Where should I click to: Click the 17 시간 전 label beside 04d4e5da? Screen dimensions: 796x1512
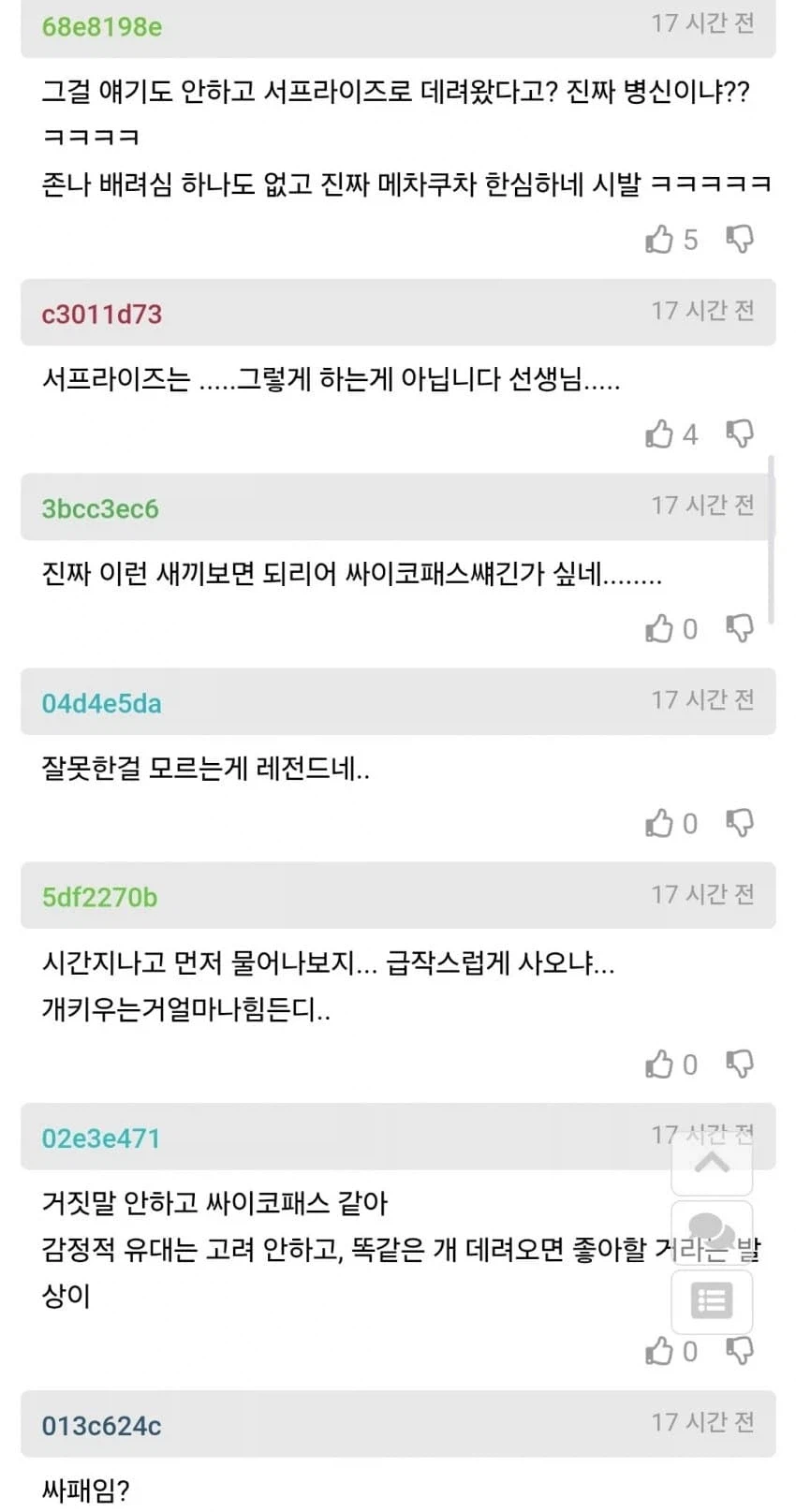point(703,700)
